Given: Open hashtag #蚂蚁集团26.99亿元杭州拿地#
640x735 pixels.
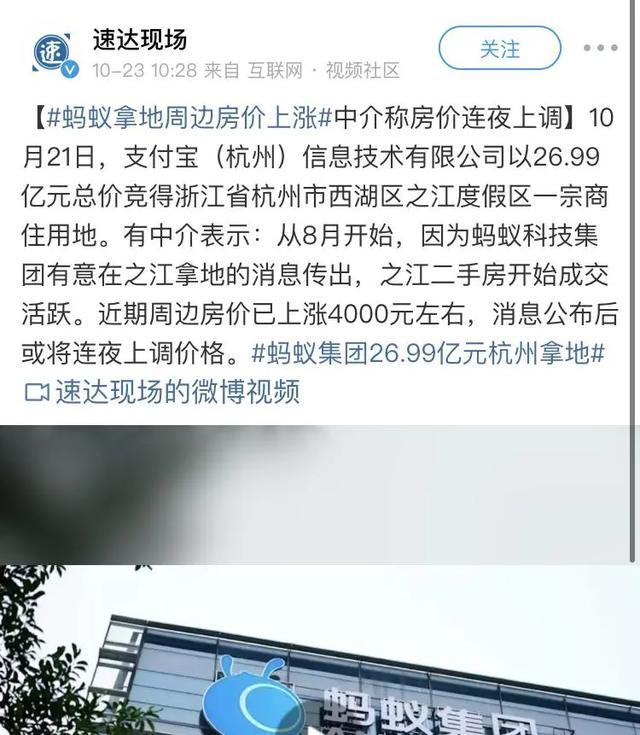Looking at the screenshot, I should pyautogui.click(x=428, y=354).
